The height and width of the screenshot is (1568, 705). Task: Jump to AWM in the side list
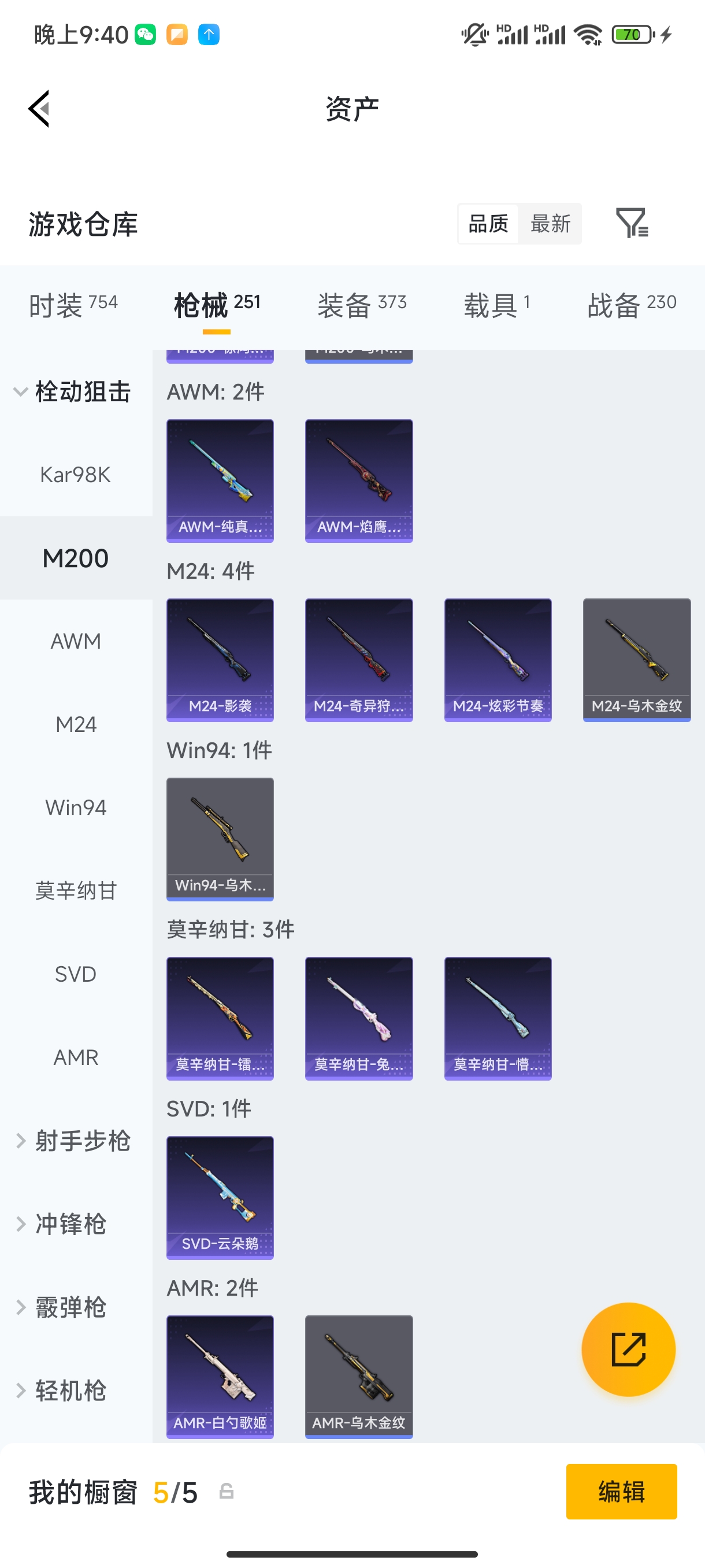(x=76, y=641)
